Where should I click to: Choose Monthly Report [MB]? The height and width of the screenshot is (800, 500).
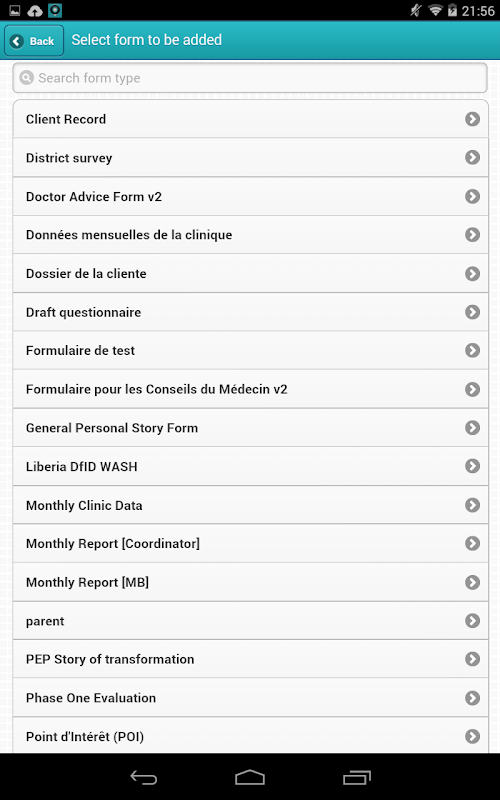point(251,582)
